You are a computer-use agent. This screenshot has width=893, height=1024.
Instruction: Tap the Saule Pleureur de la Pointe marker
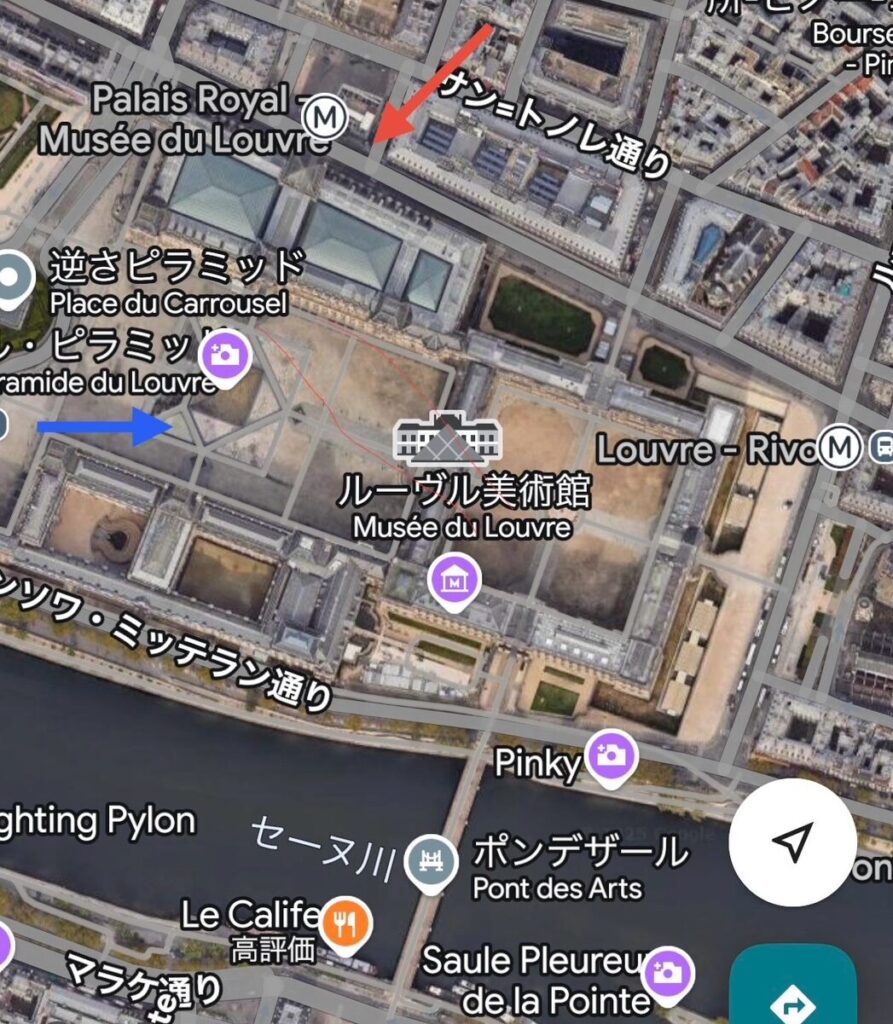click(x=666, y=974)
